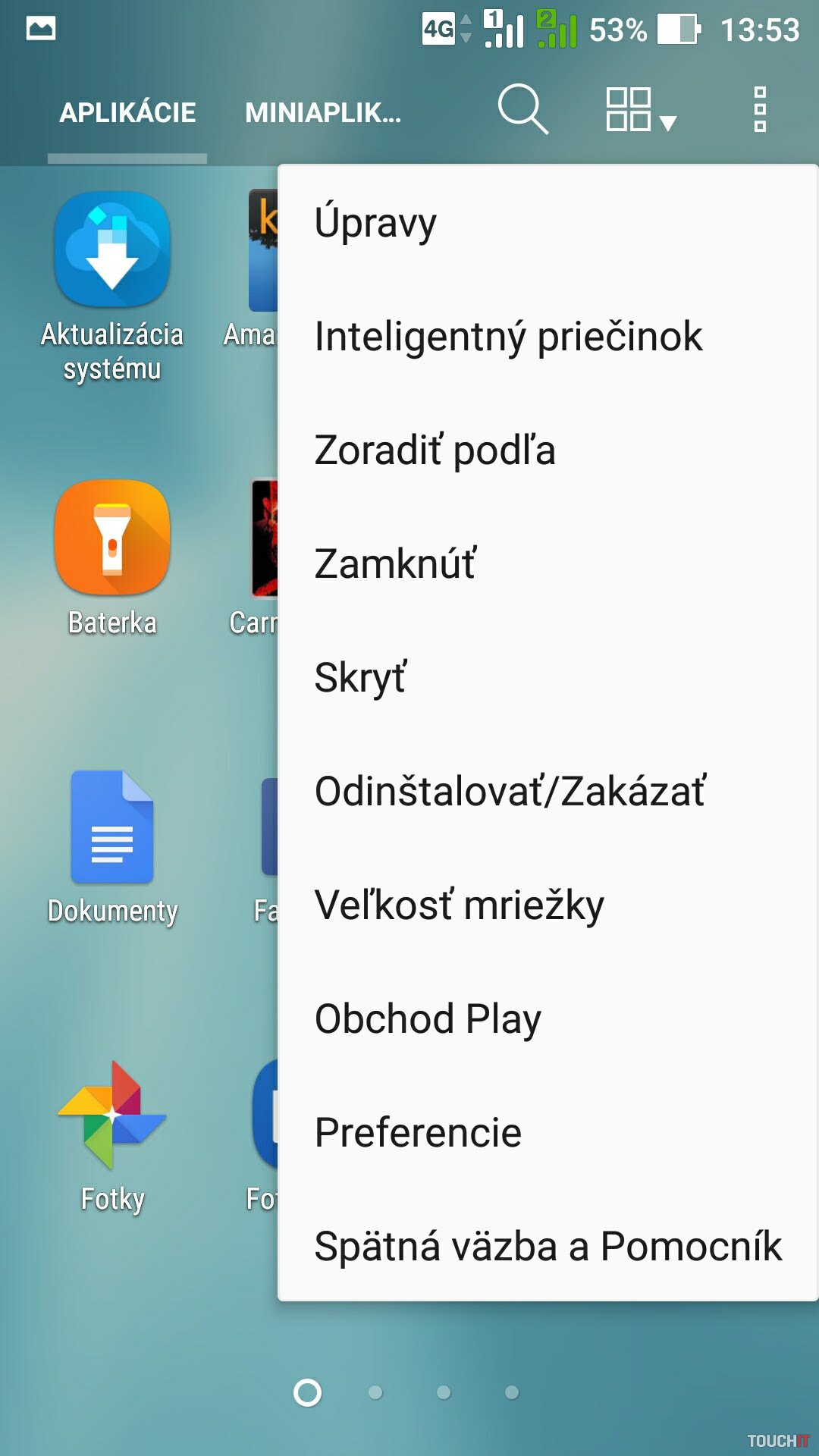Tap the three-dot overflow icon

coord(760,110)
